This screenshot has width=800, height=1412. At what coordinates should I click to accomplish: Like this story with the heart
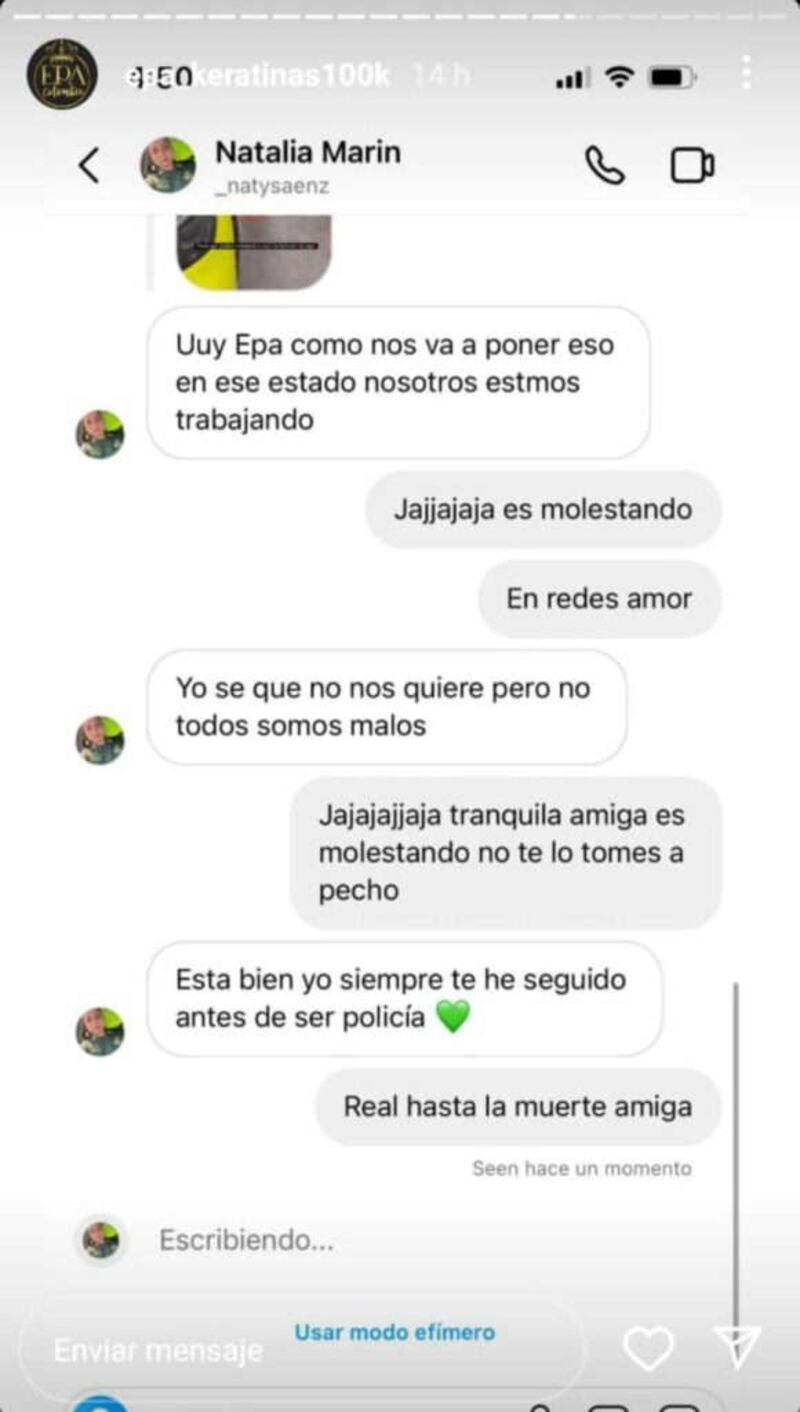click(x=648, y=1349)
